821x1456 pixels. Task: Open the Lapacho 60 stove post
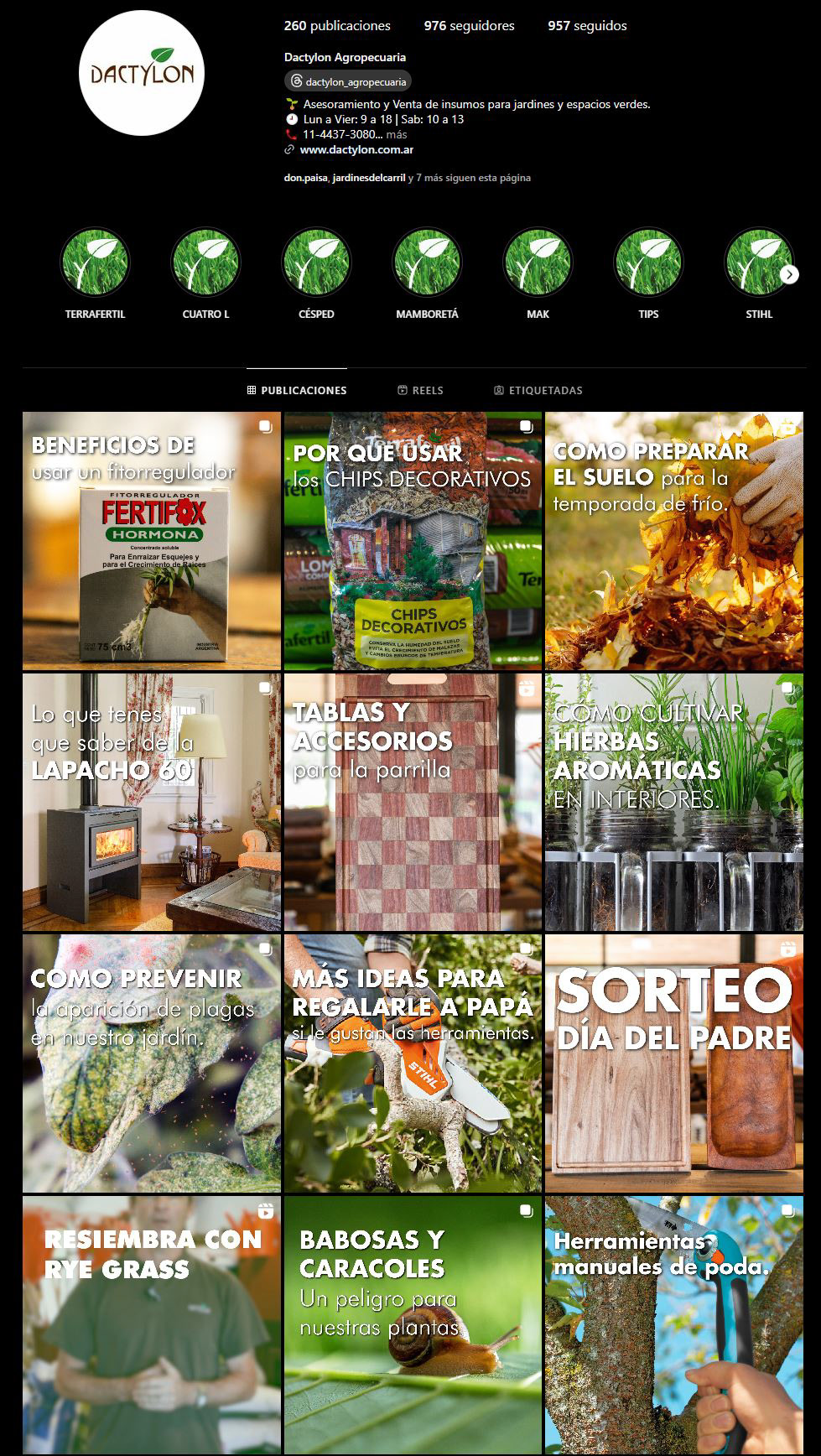(x=152, y=802)
